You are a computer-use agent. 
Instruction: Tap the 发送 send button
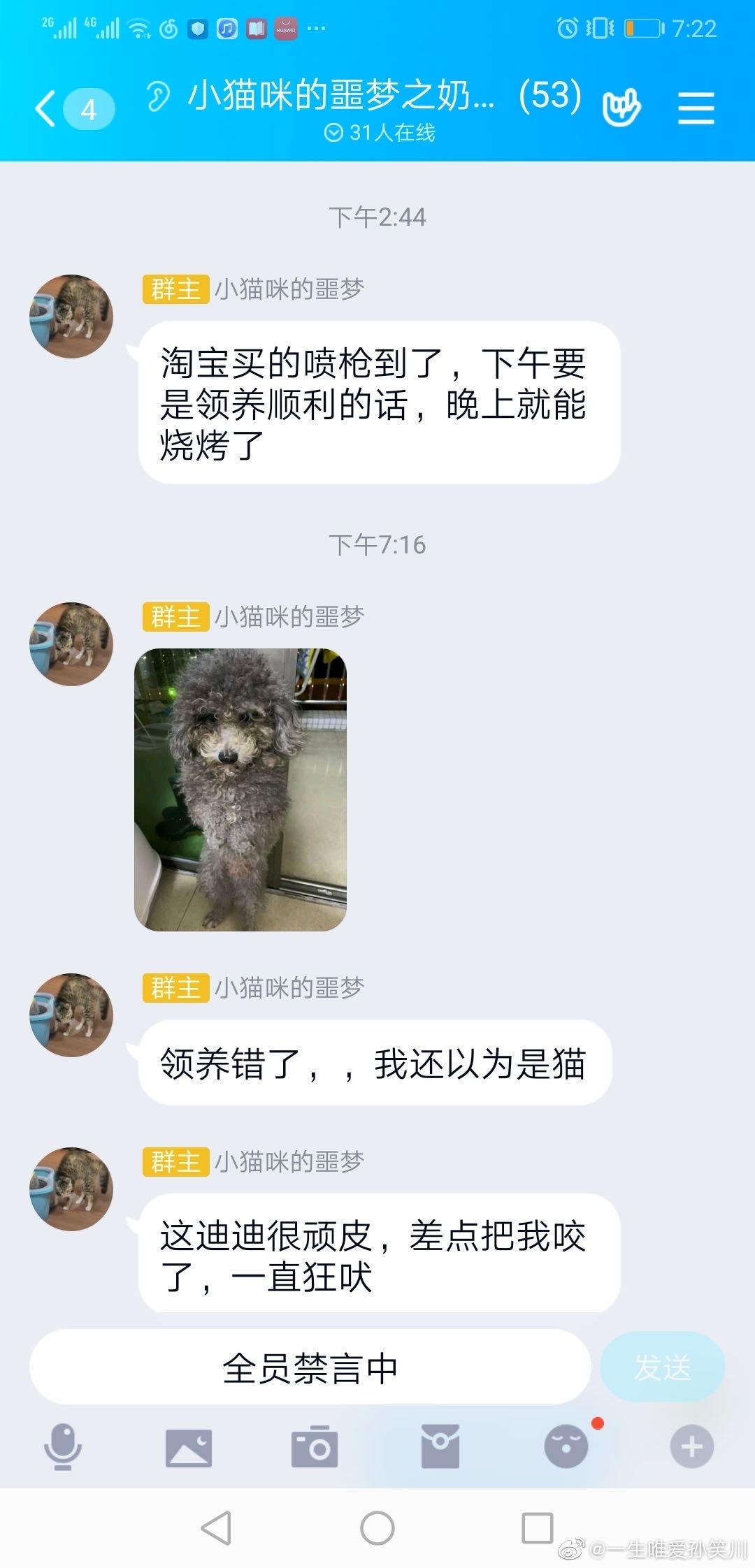[x=663, y=1367]
